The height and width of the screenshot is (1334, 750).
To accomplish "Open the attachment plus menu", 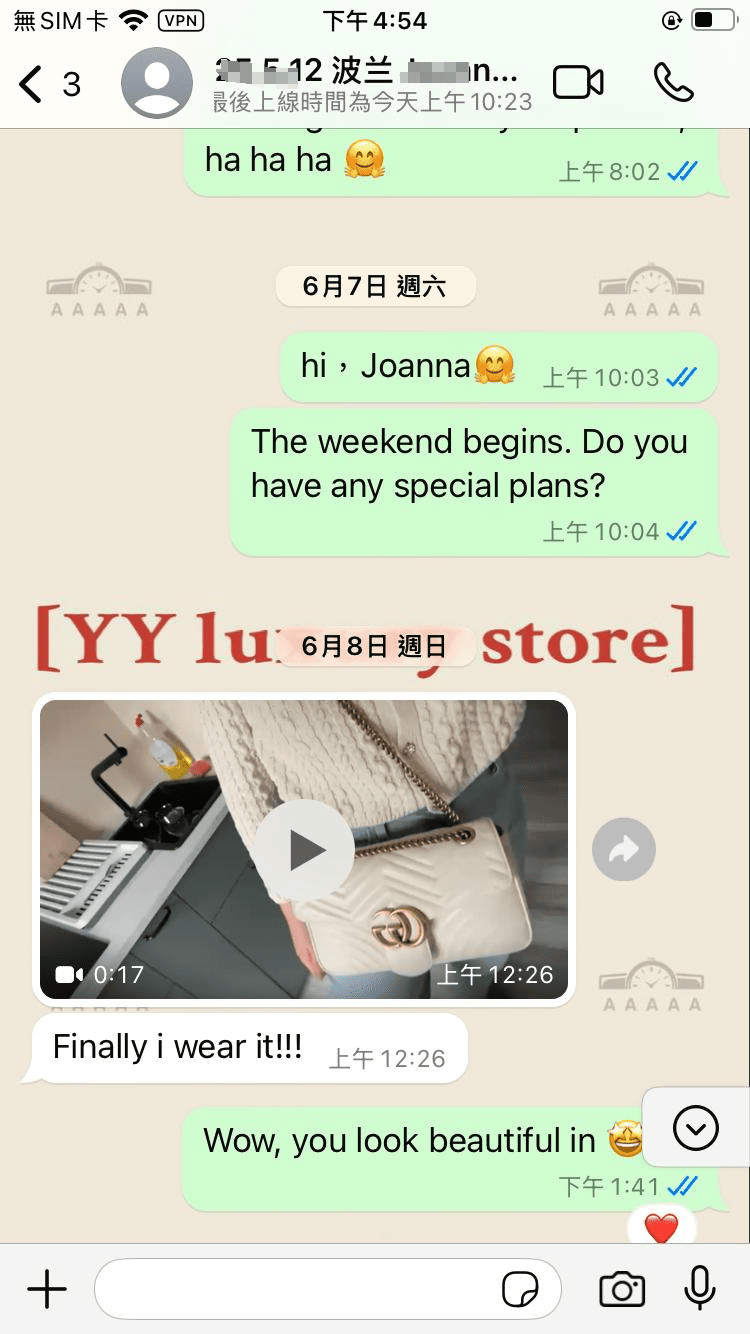I will (46, 1290).
